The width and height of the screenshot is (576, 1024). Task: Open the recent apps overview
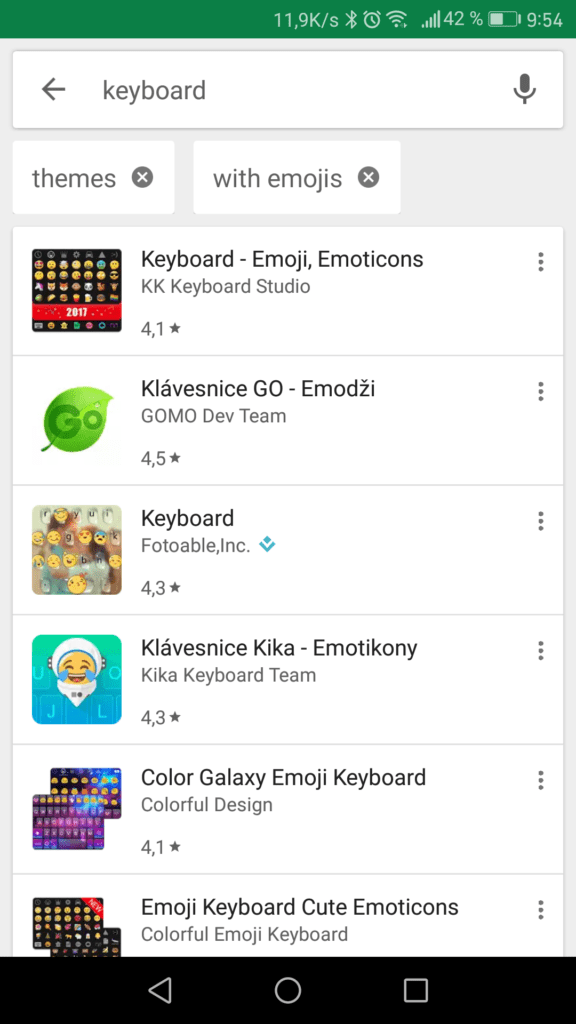[416, 990]
